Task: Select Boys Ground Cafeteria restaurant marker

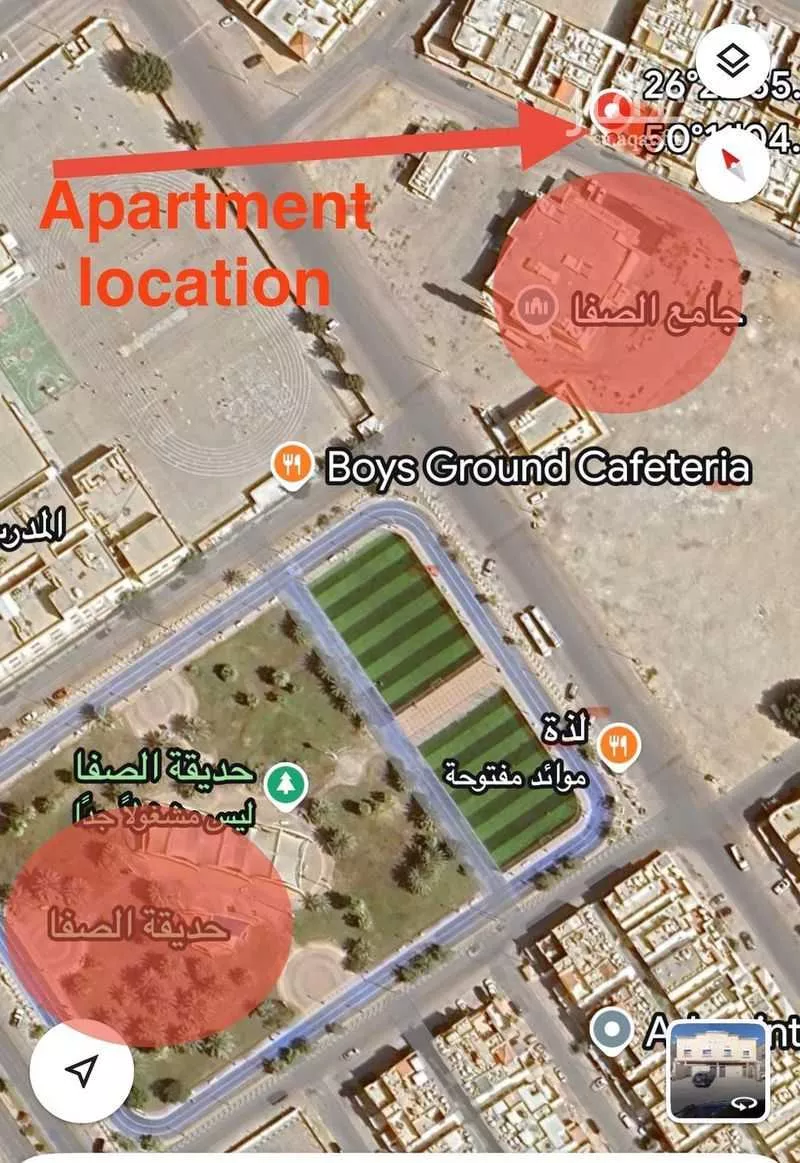Action: (x=291, y=467)
